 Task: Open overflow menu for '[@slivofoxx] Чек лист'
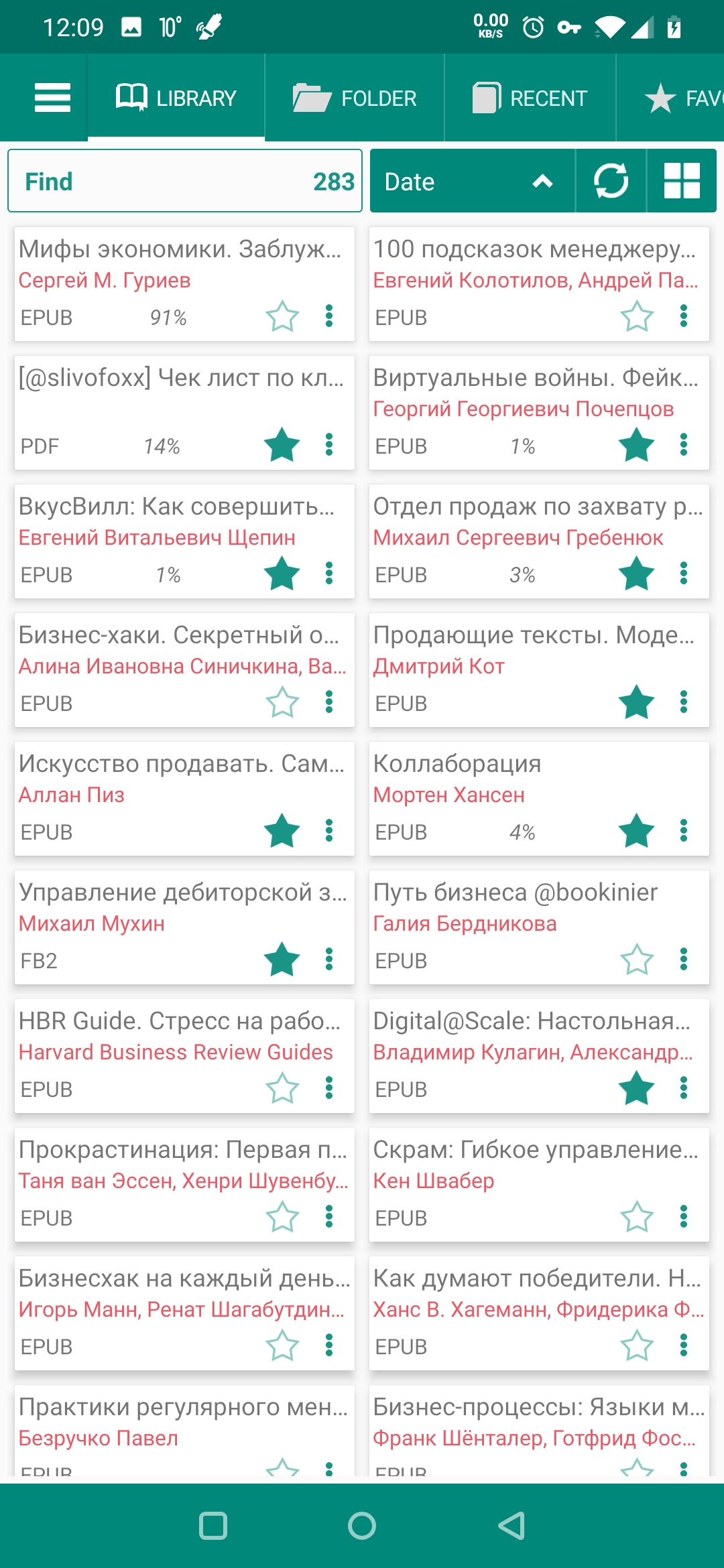click(329, 445)
